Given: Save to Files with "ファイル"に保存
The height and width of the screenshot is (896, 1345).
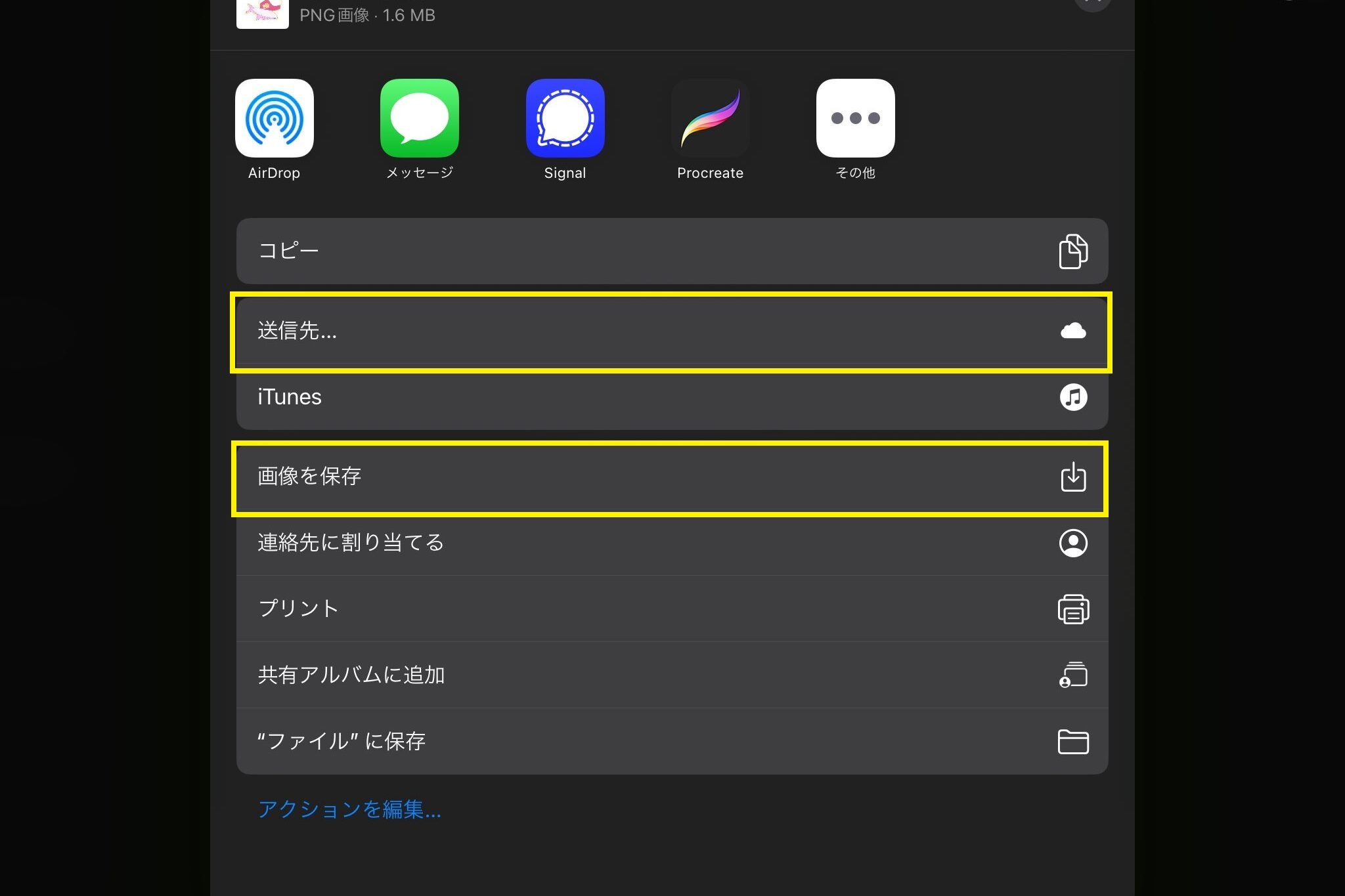Looking at the screenshot, I should click(x=671, y=742).
